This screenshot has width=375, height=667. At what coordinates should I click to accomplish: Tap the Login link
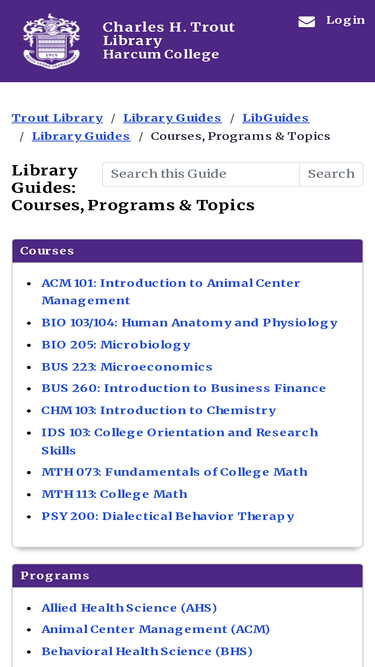tap(345, 20)
